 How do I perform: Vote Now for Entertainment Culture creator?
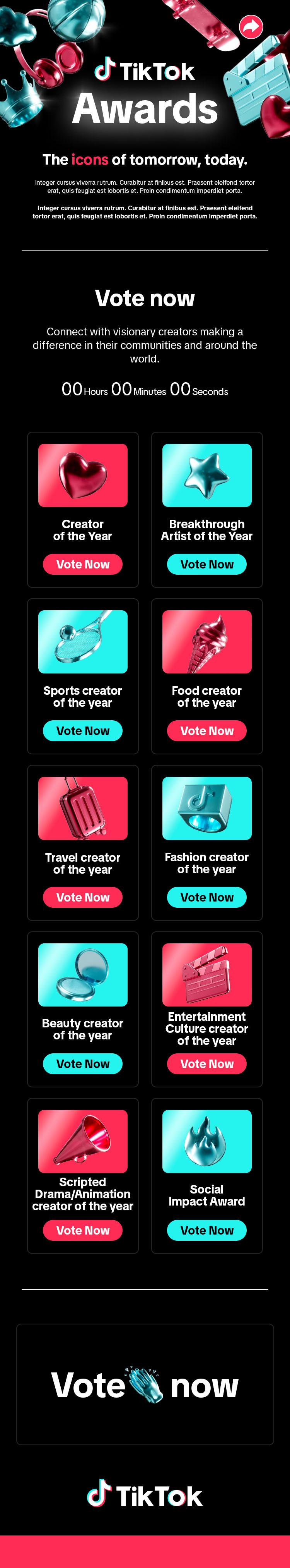click(207, 1063)
